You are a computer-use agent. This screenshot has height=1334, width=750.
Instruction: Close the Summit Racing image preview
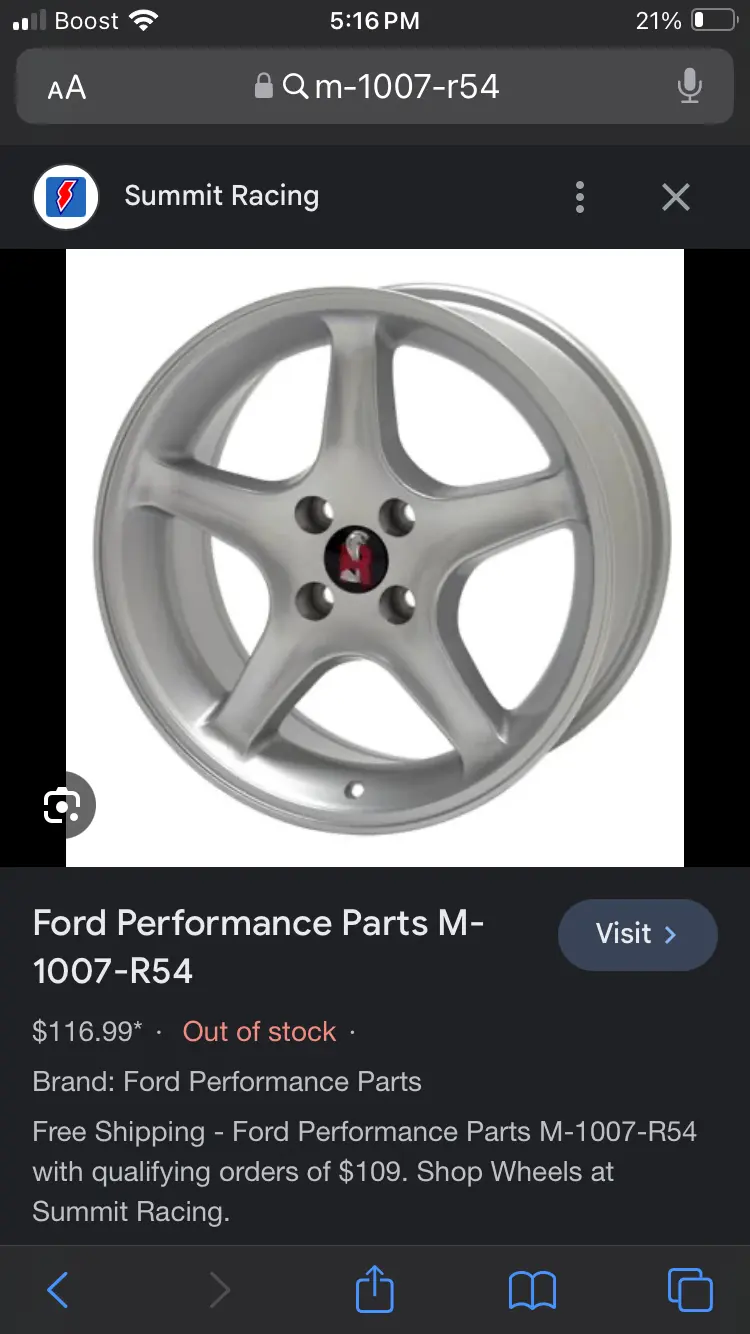[x=676, y=197]
